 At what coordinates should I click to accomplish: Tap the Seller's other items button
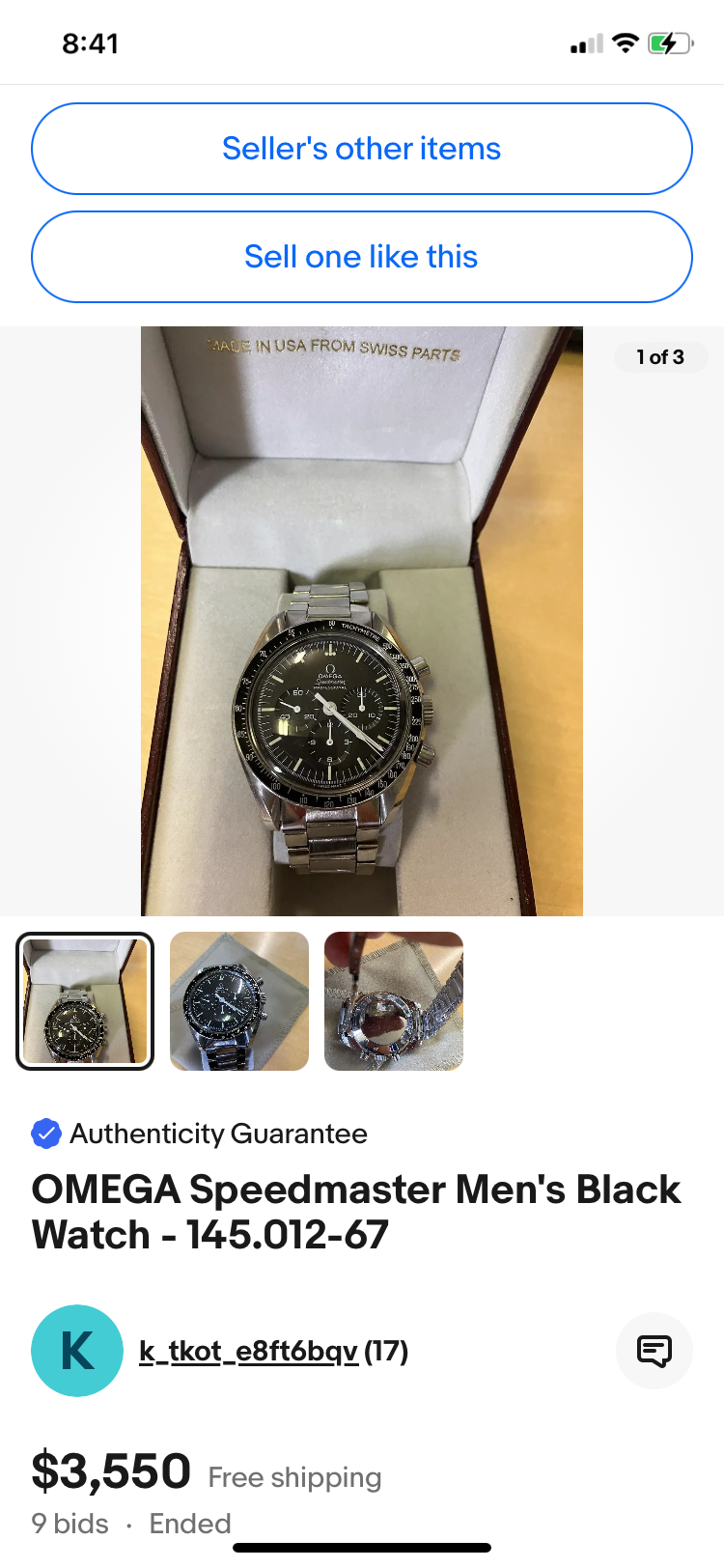(361, 149)
